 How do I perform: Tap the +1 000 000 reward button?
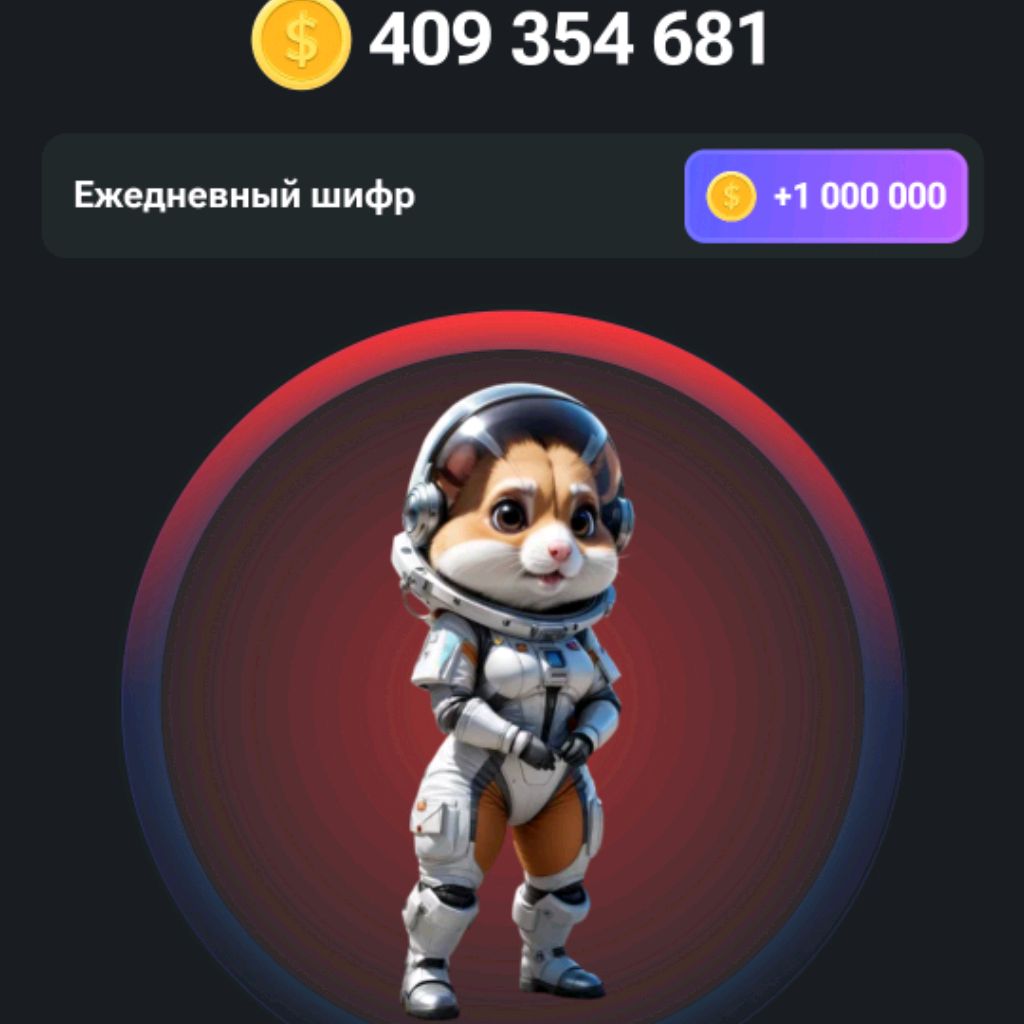point(826,196)
